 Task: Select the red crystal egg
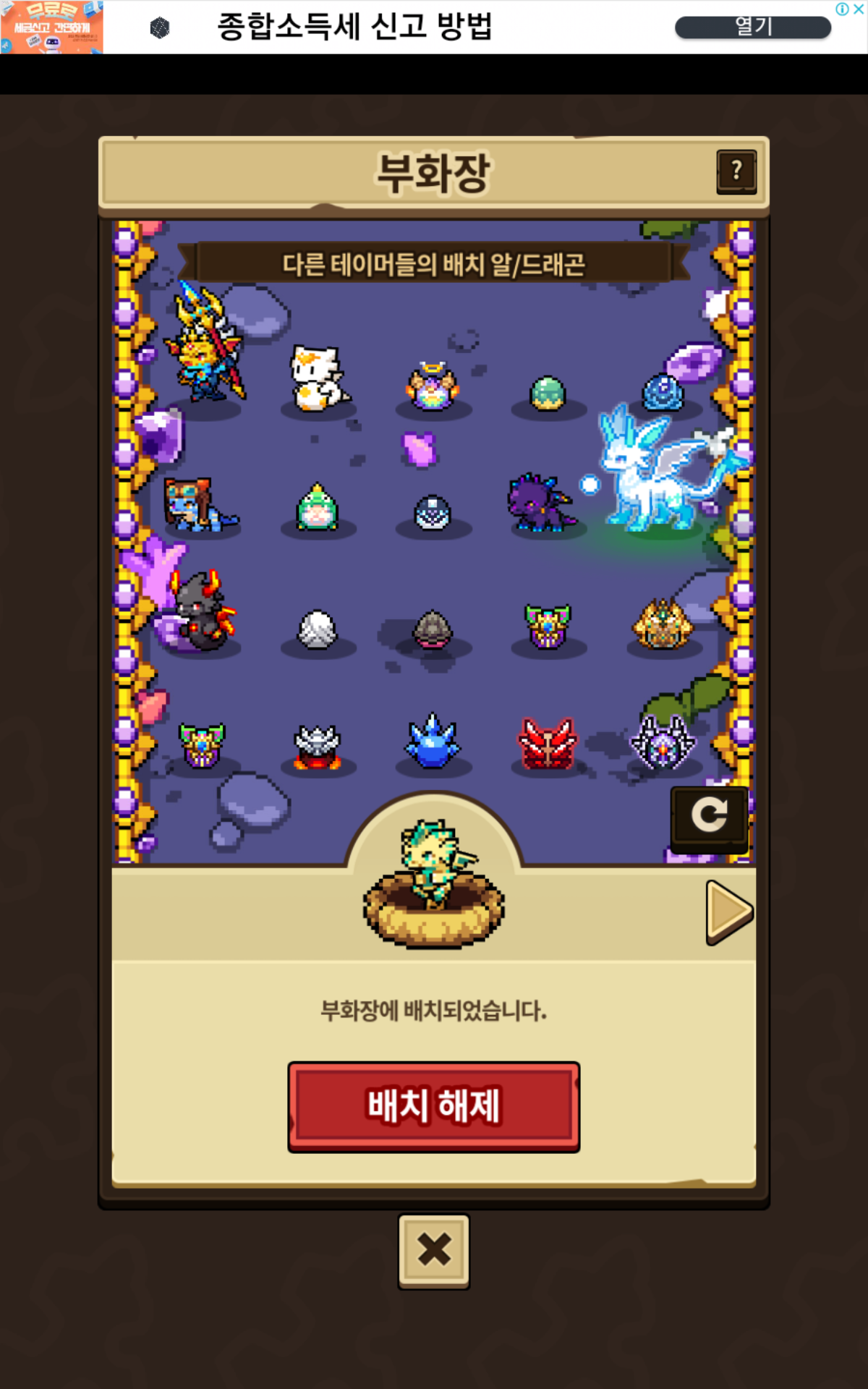pos(548,743)
